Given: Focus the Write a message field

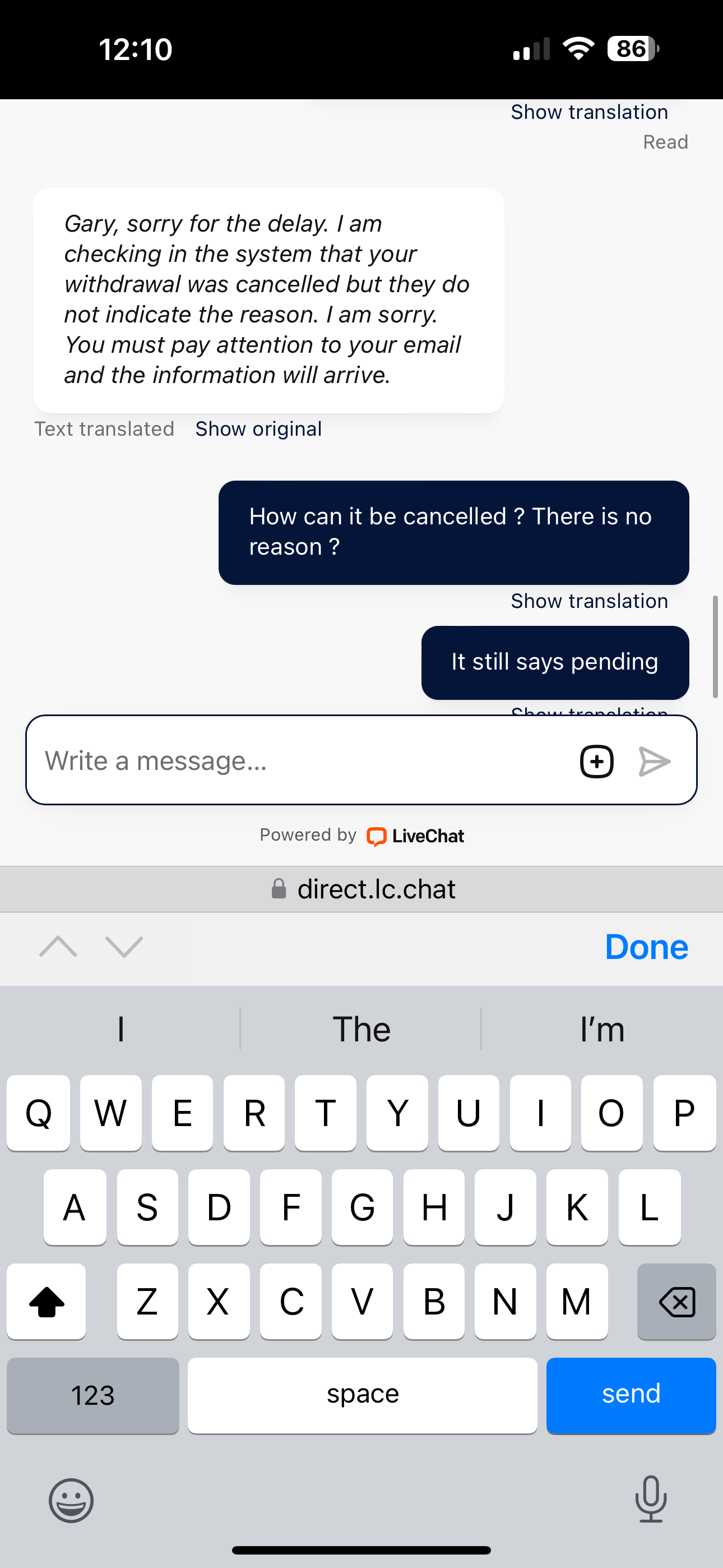Looking at the screenshot, I should [298, 761].
